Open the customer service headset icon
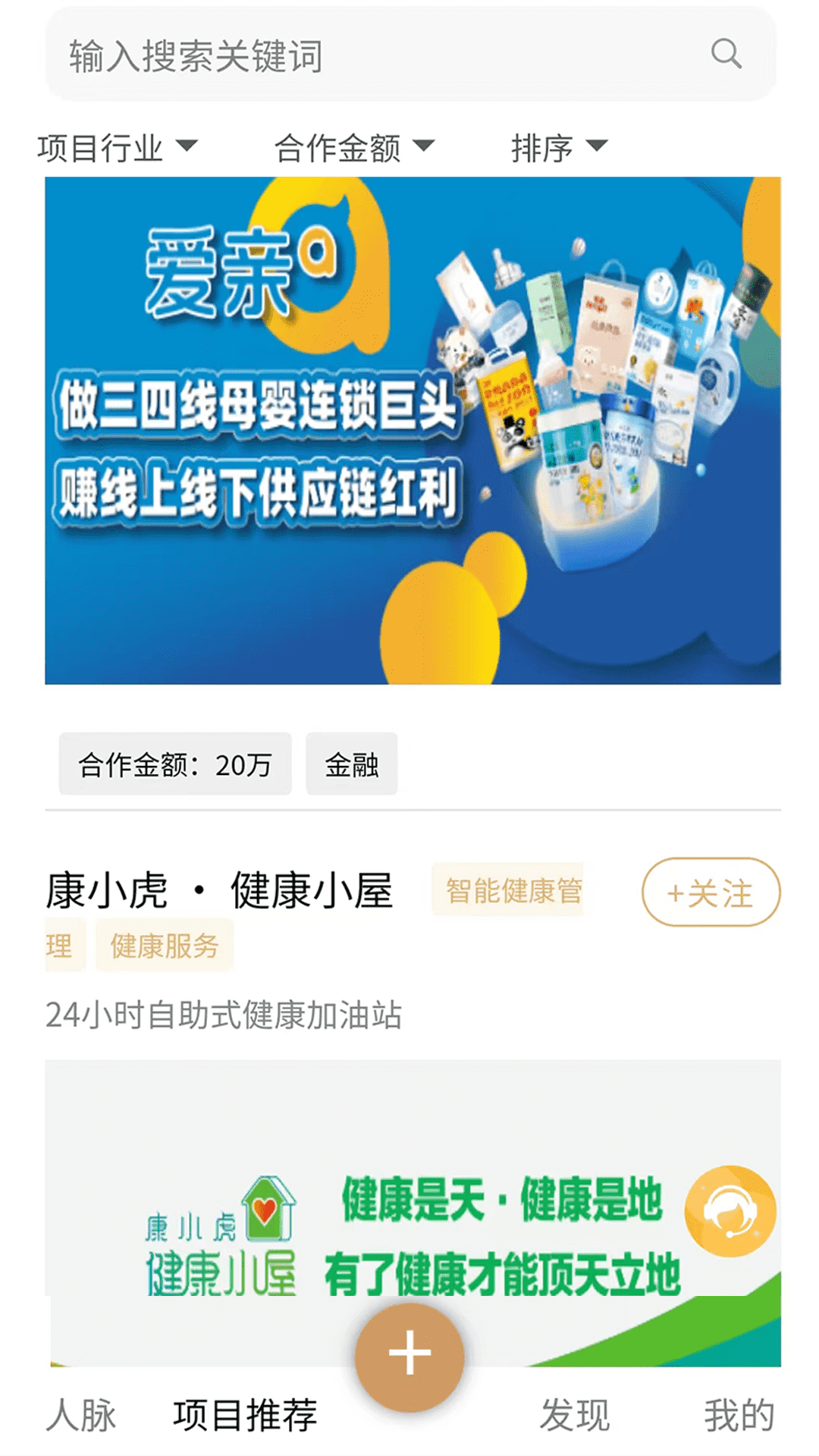819x1456 pixels. pos(730,1211)
